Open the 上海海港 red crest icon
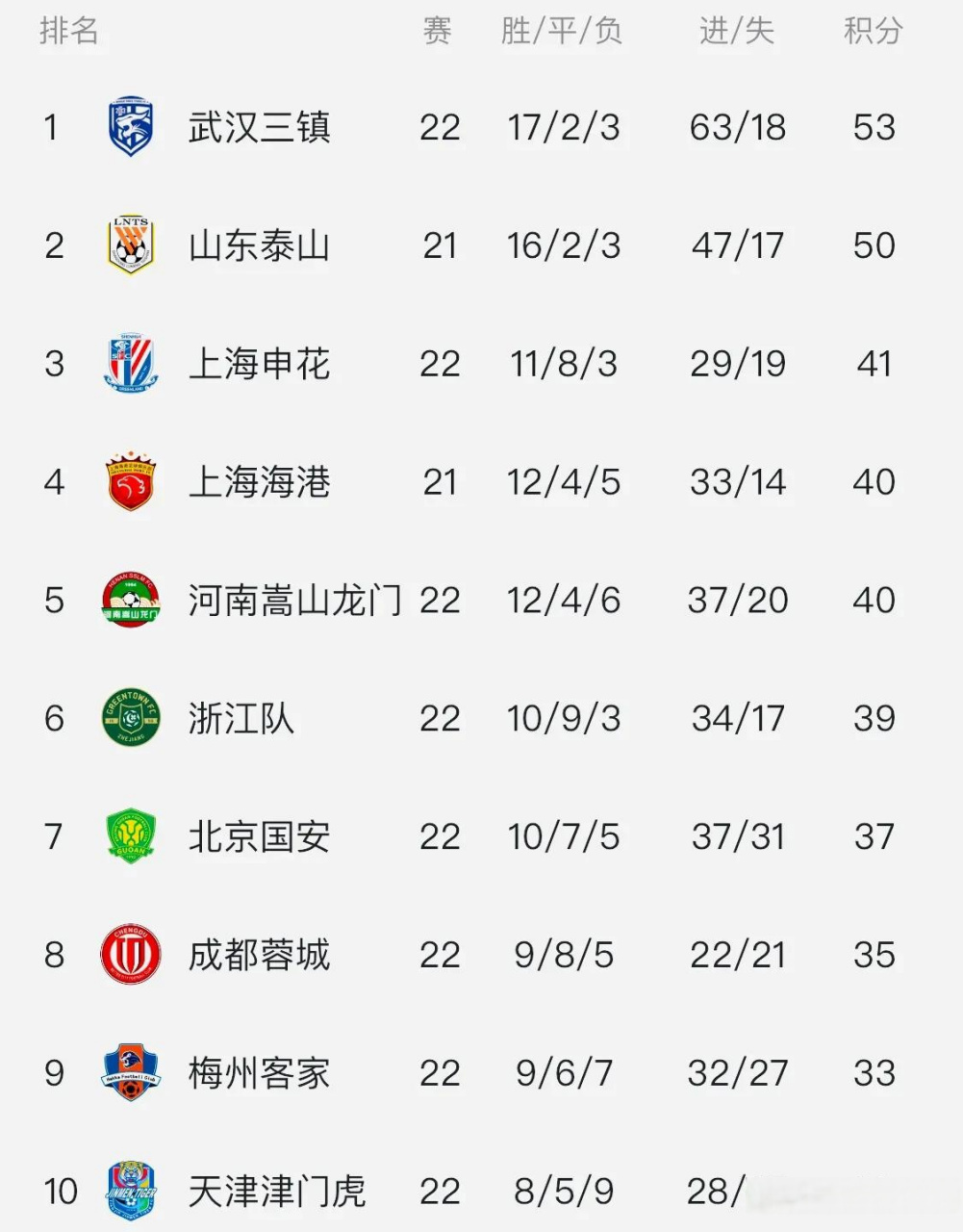963x1232 pixels. click(x=131, y=481)
